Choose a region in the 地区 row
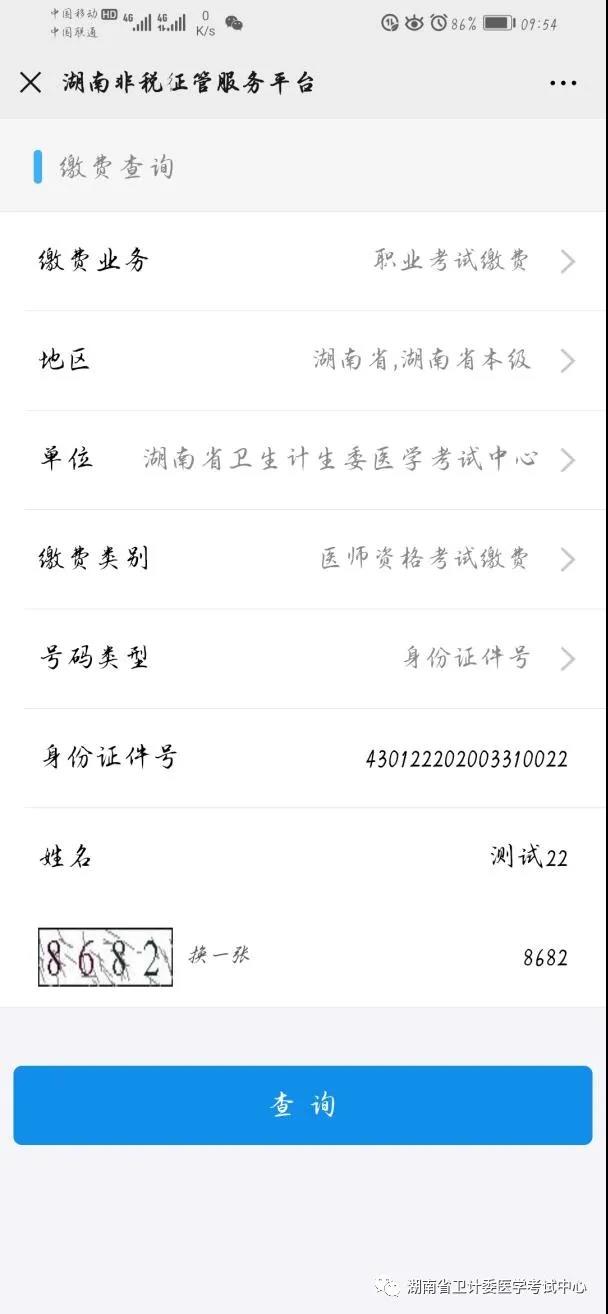Screen dimensions: 608x1314 [304, 360]
